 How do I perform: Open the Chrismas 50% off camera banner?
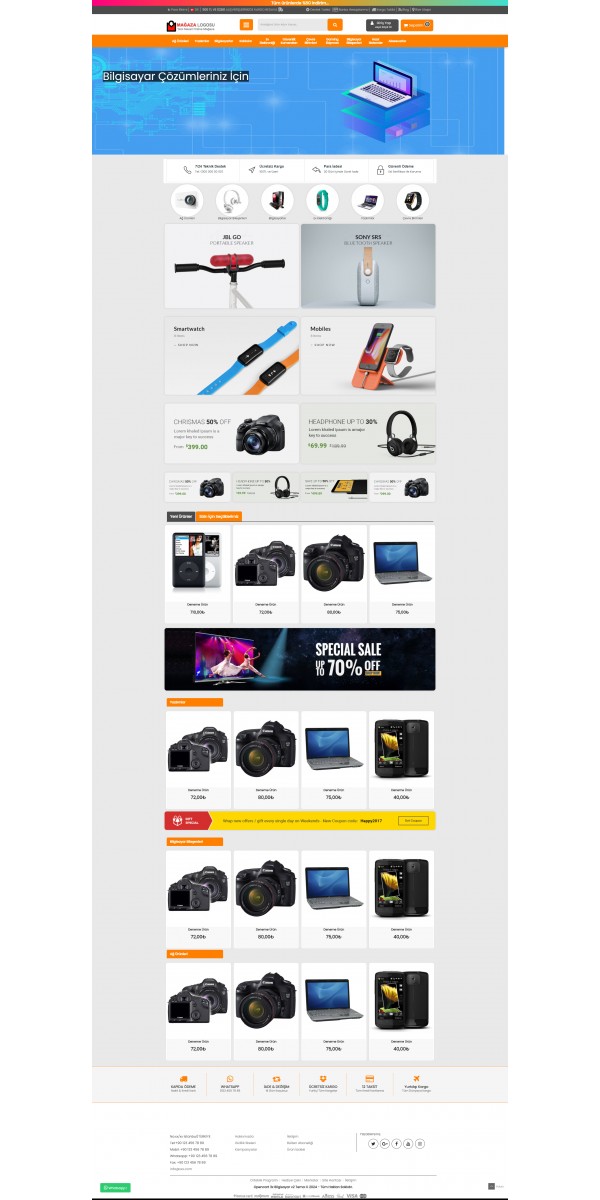[231, 433]
